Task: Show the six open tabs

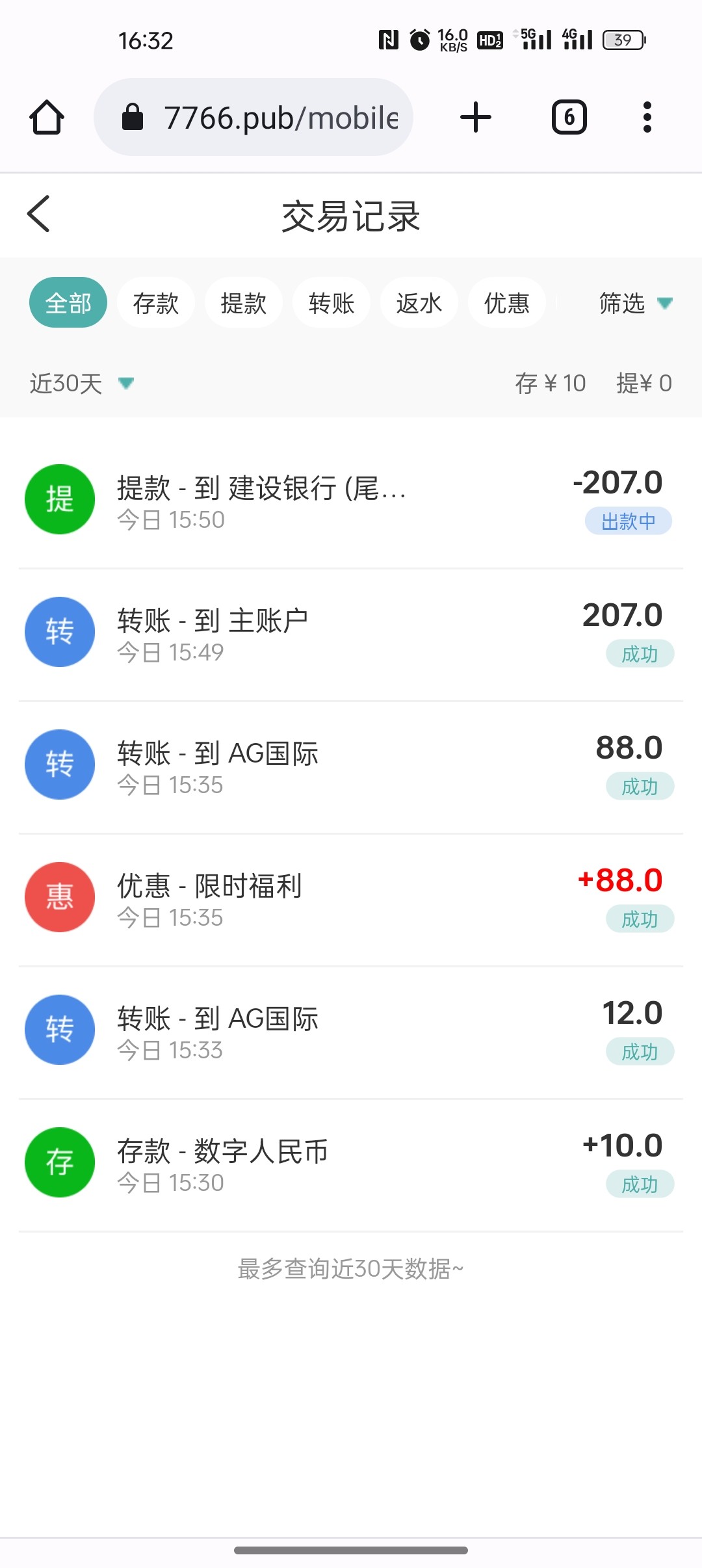Action: click(569, 118)
